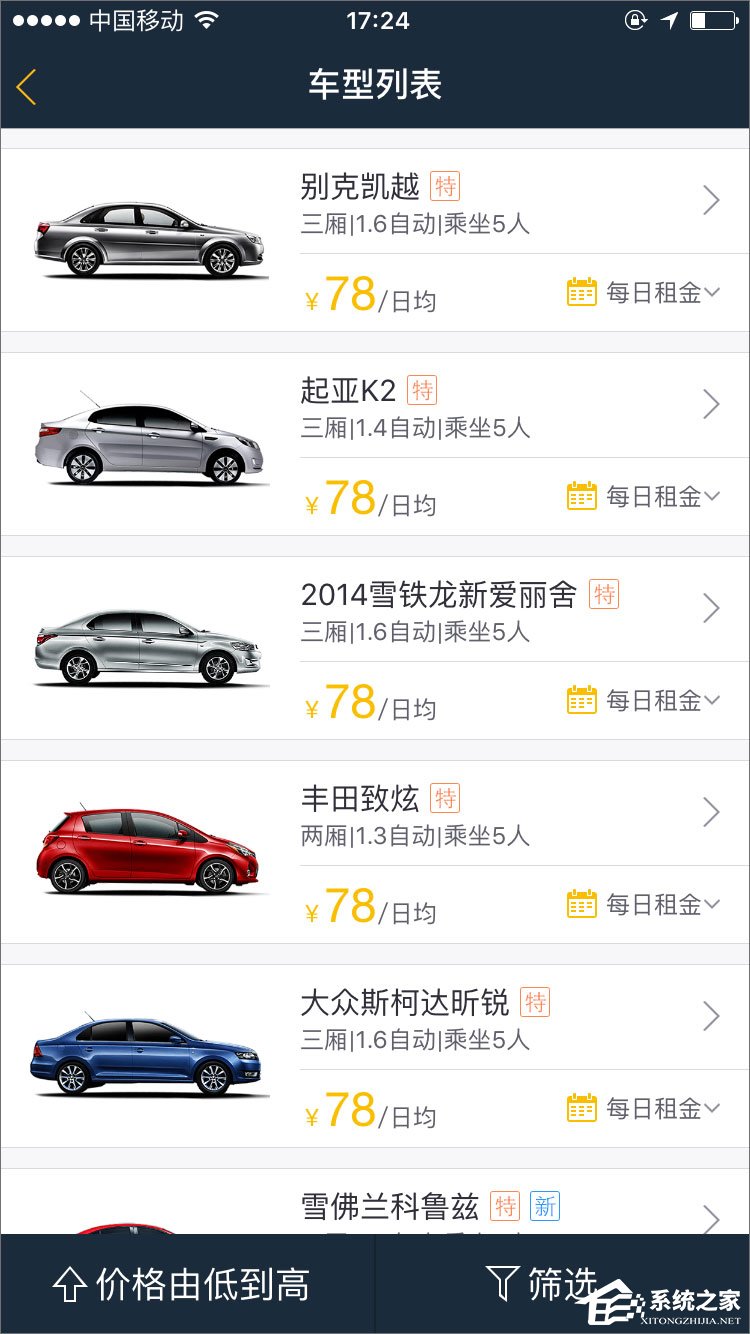Expand 每日租金 for 起亚K2

point(643,497)
